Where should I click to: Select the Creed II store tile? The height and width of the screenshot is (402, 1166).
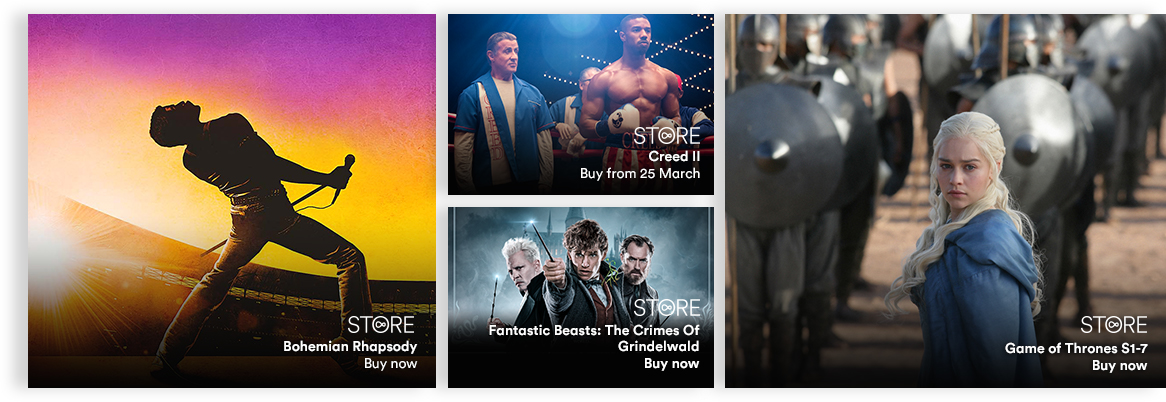[x=580, y=104]
